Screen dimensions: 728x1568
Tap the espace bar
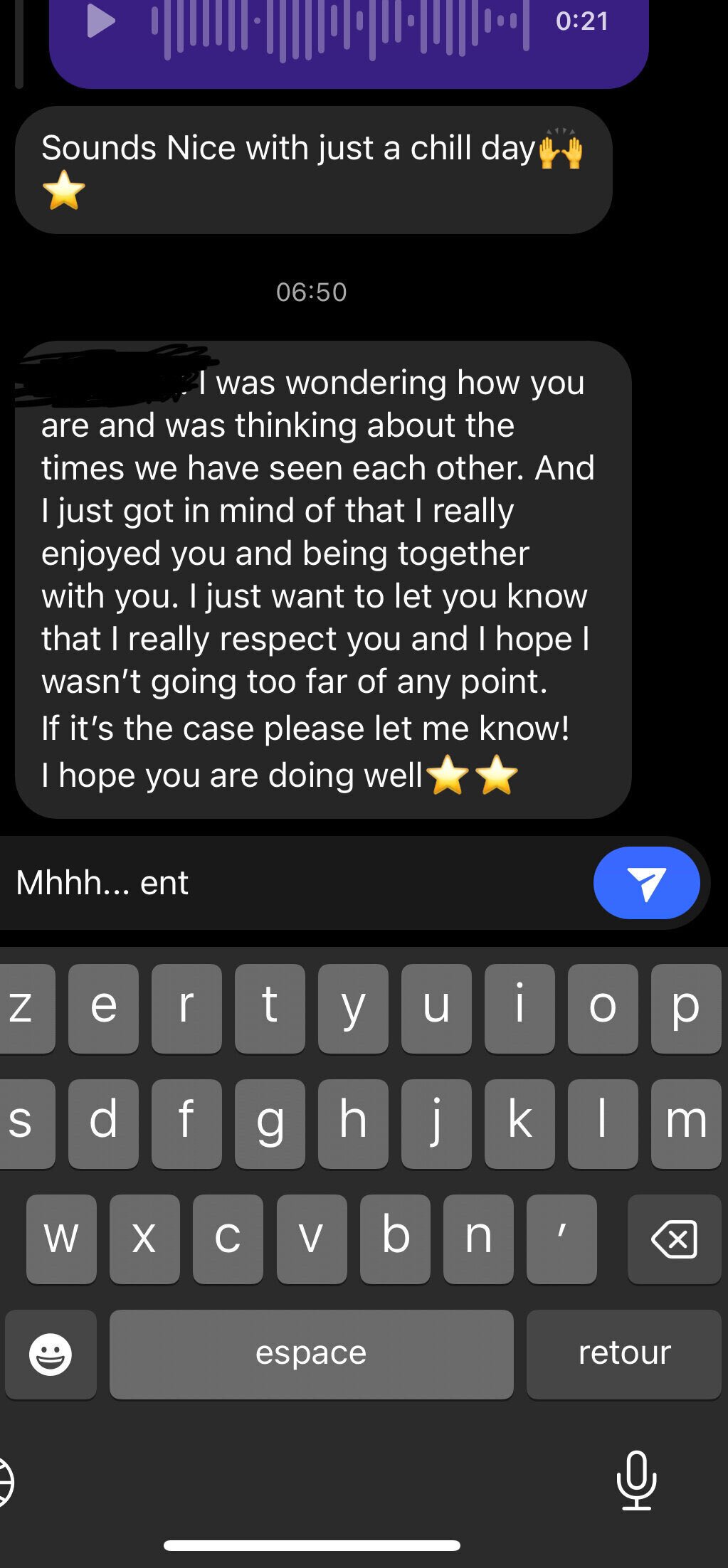click(311, 1354)
